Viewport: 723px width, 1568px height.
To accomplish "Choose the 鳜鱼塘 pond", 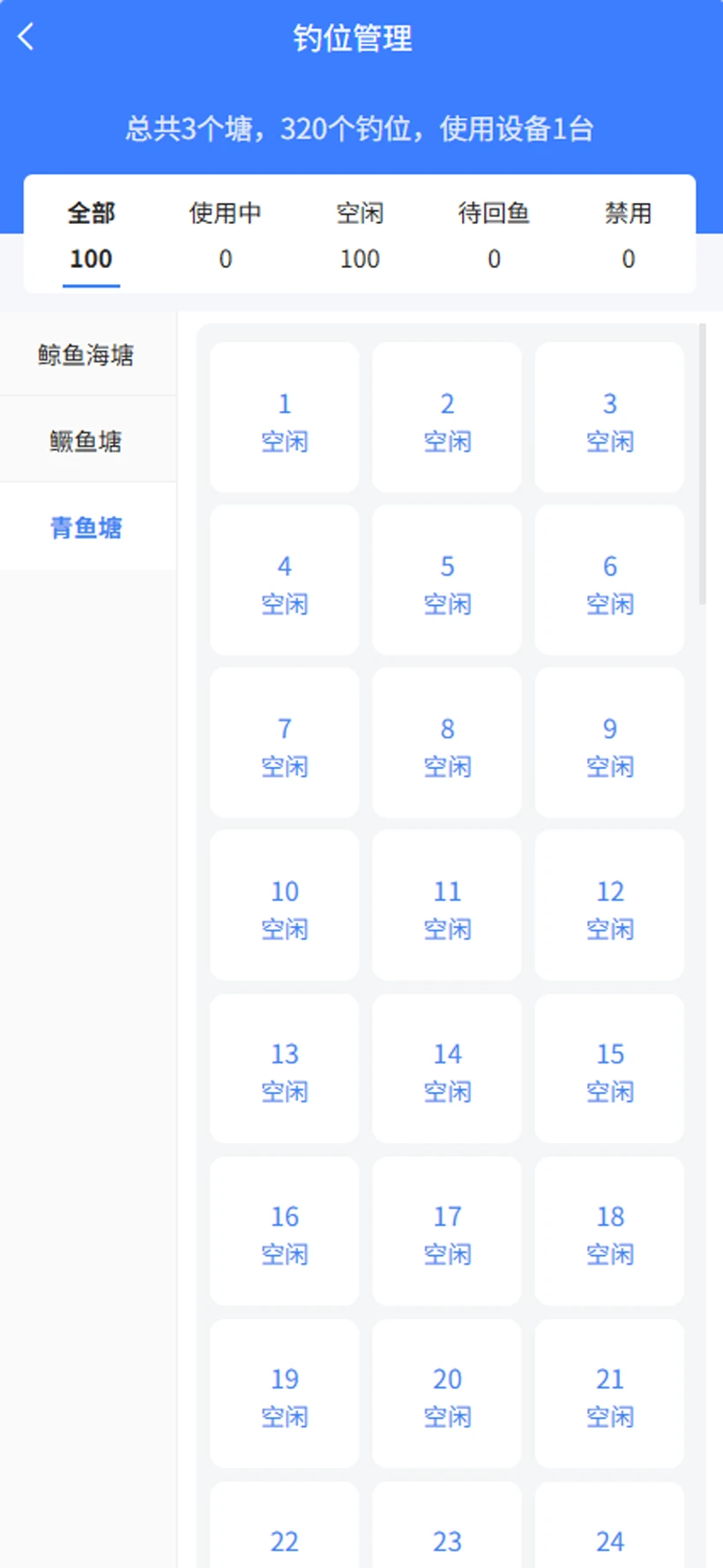I will 86,440.
